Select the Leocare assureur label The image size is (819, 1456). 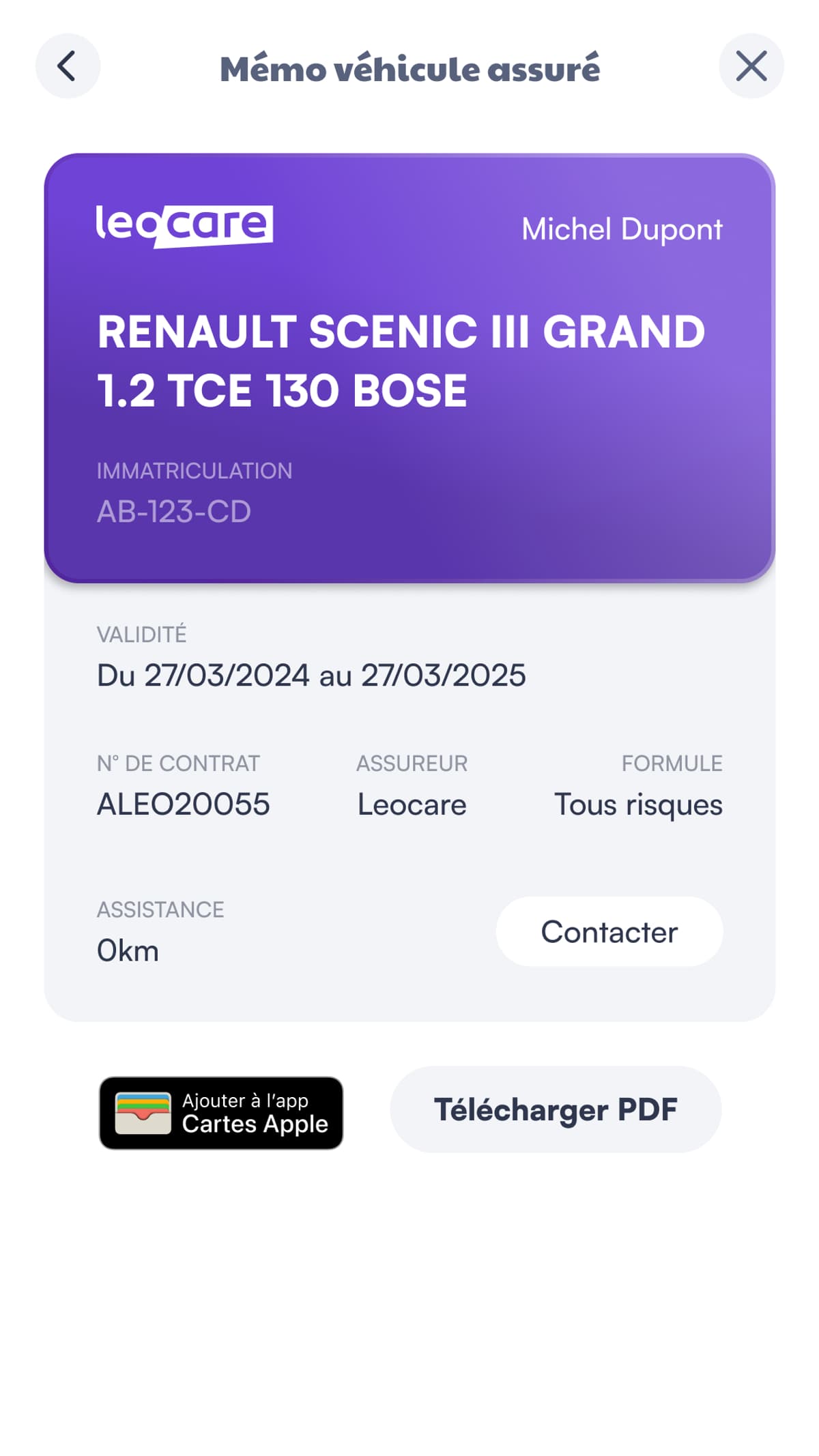[411, 805]
